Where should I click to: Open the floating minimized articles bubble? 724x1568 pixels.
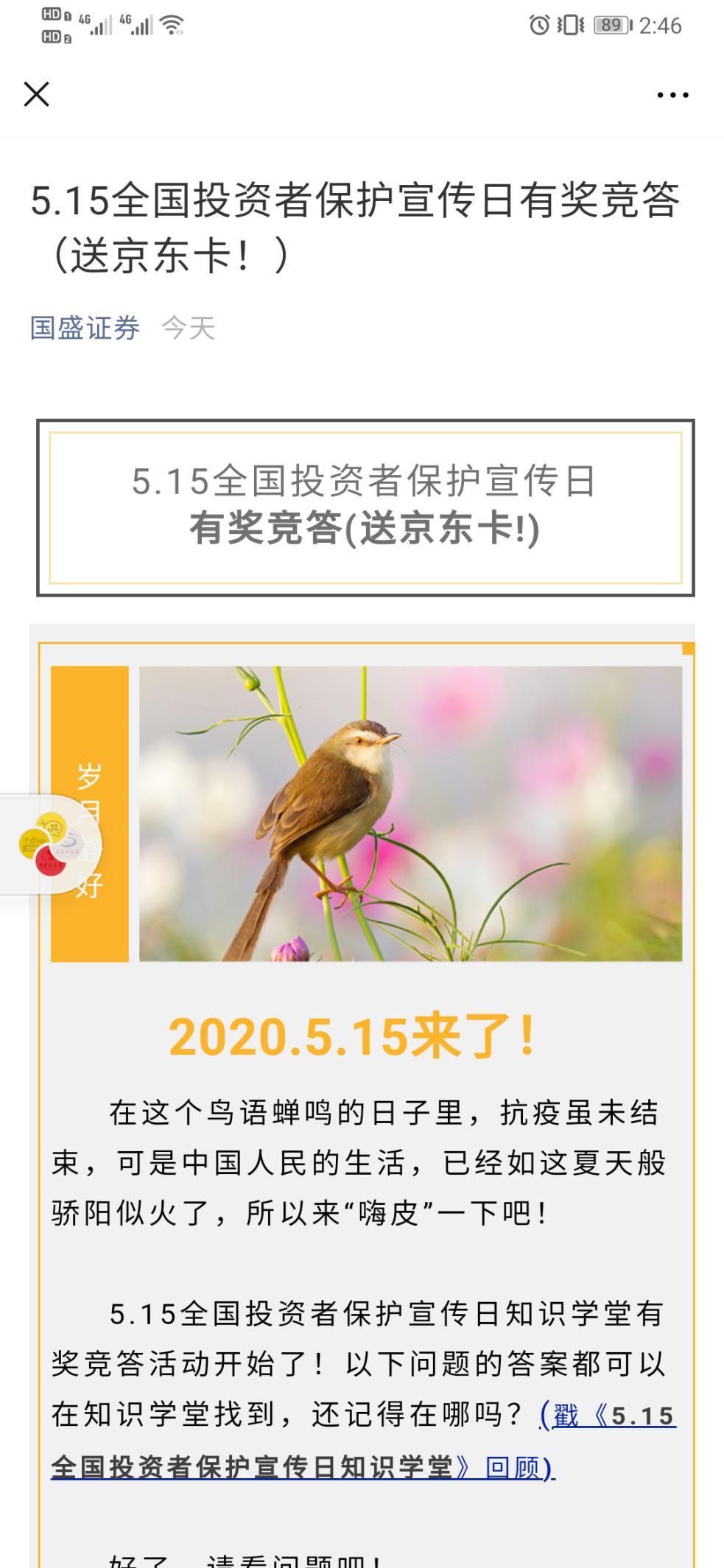(x=50, y=844)
